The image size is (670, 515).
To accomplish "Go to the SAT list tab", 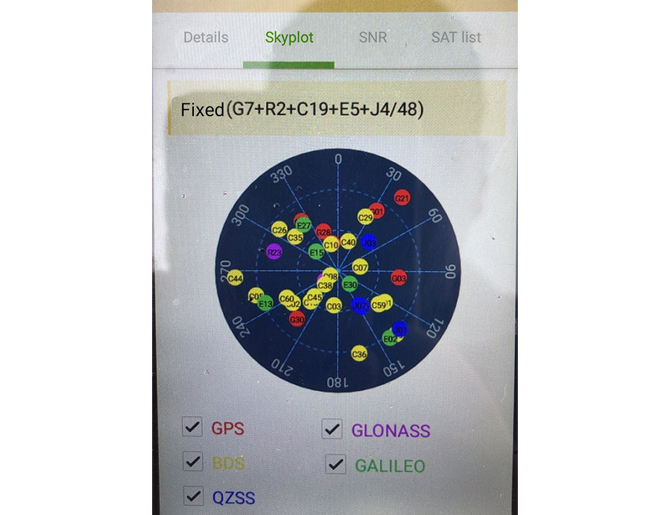I will pyautogui.click(x=455, y=38).
